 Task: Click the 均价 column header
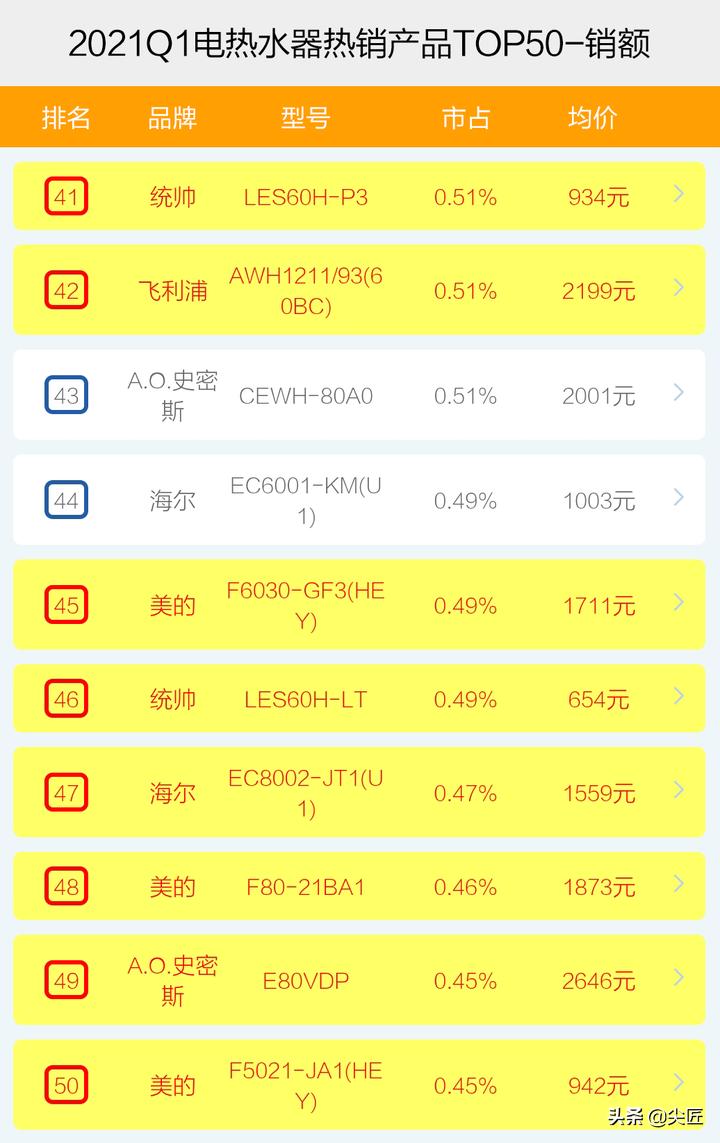pyautogui.click(x=592, y=118)
